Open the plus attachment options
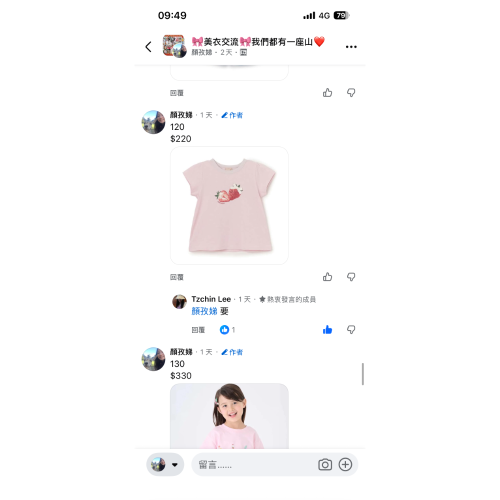The width and height of the screenshot is (500, 500). [x=345, y=464]
